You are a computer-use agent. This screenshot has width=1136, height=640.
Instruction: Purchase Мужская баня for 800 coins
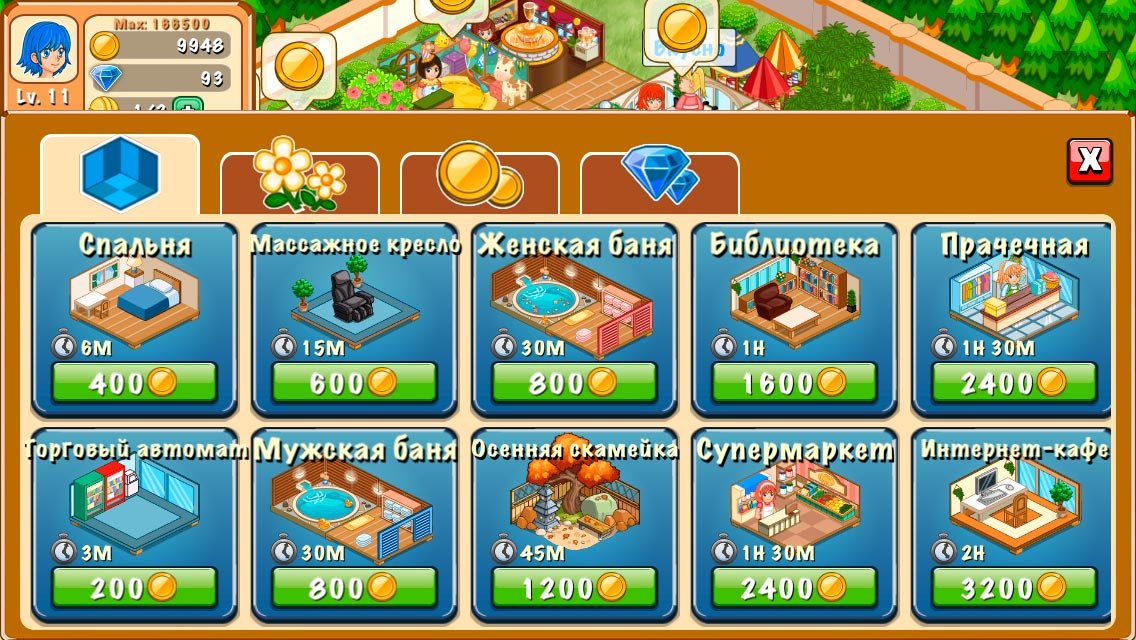pos(354,587)
